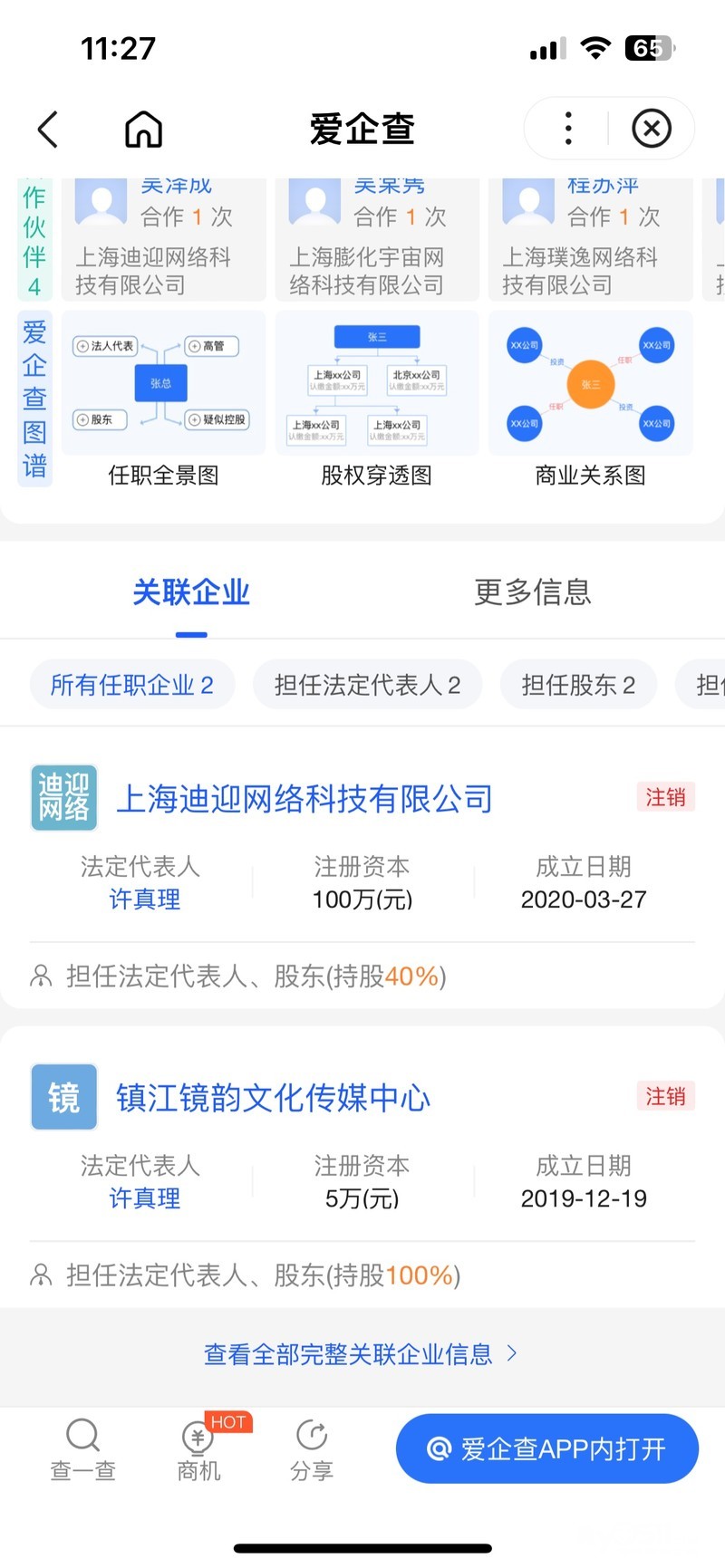Return to the 爱企查 home page

coord(143,130)
